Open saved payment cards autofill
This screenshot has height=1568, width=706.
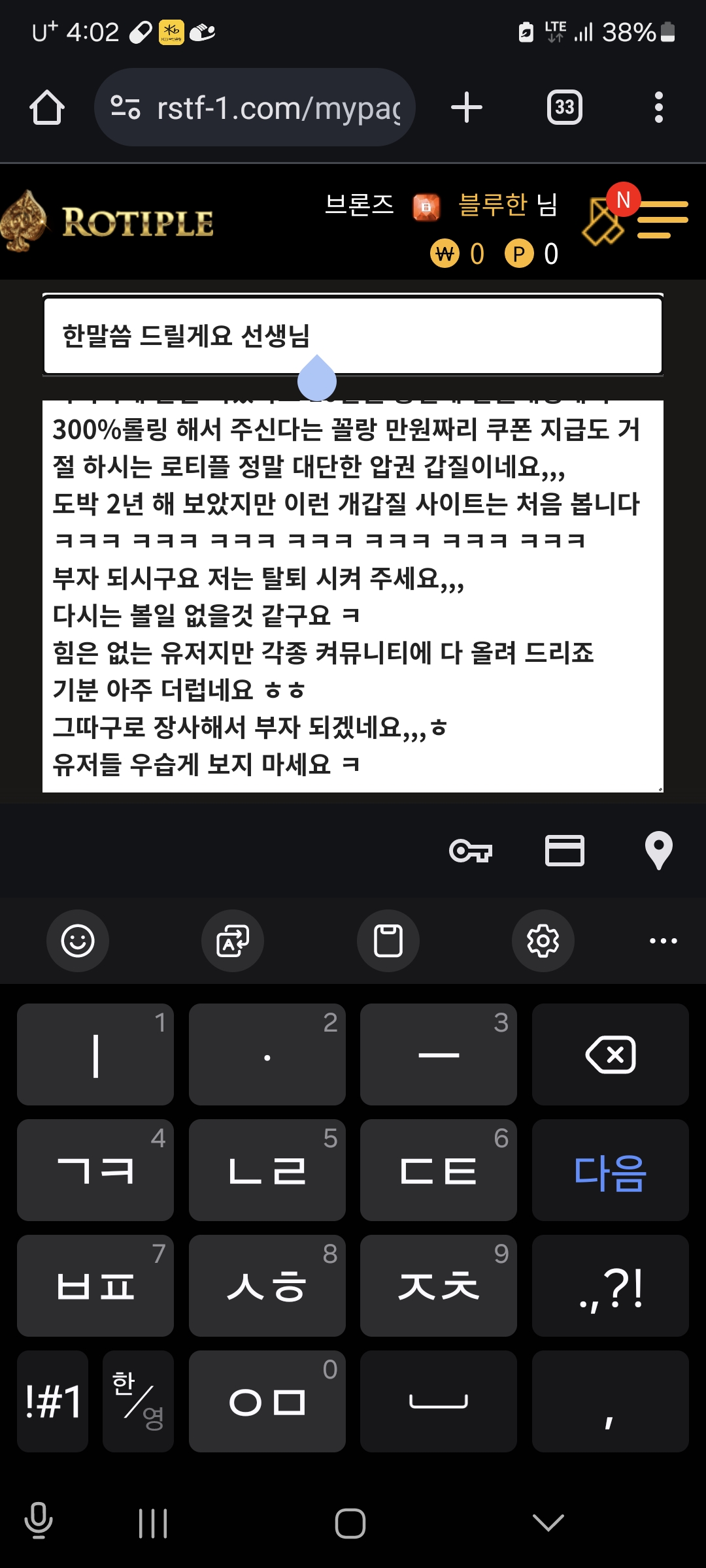565,851
